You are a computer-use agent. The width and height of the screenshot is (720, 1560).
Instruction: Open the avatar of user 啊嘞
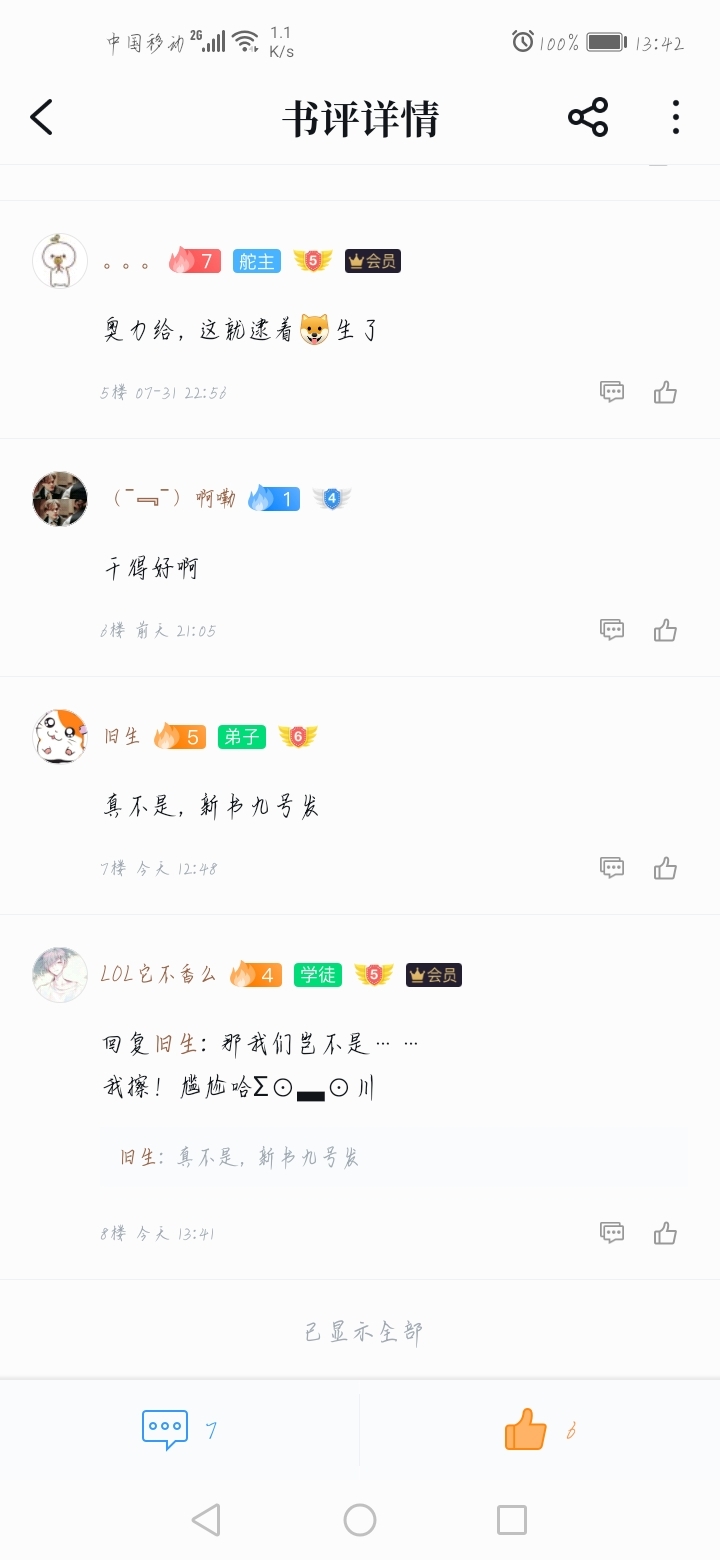[x=60, y=498]
